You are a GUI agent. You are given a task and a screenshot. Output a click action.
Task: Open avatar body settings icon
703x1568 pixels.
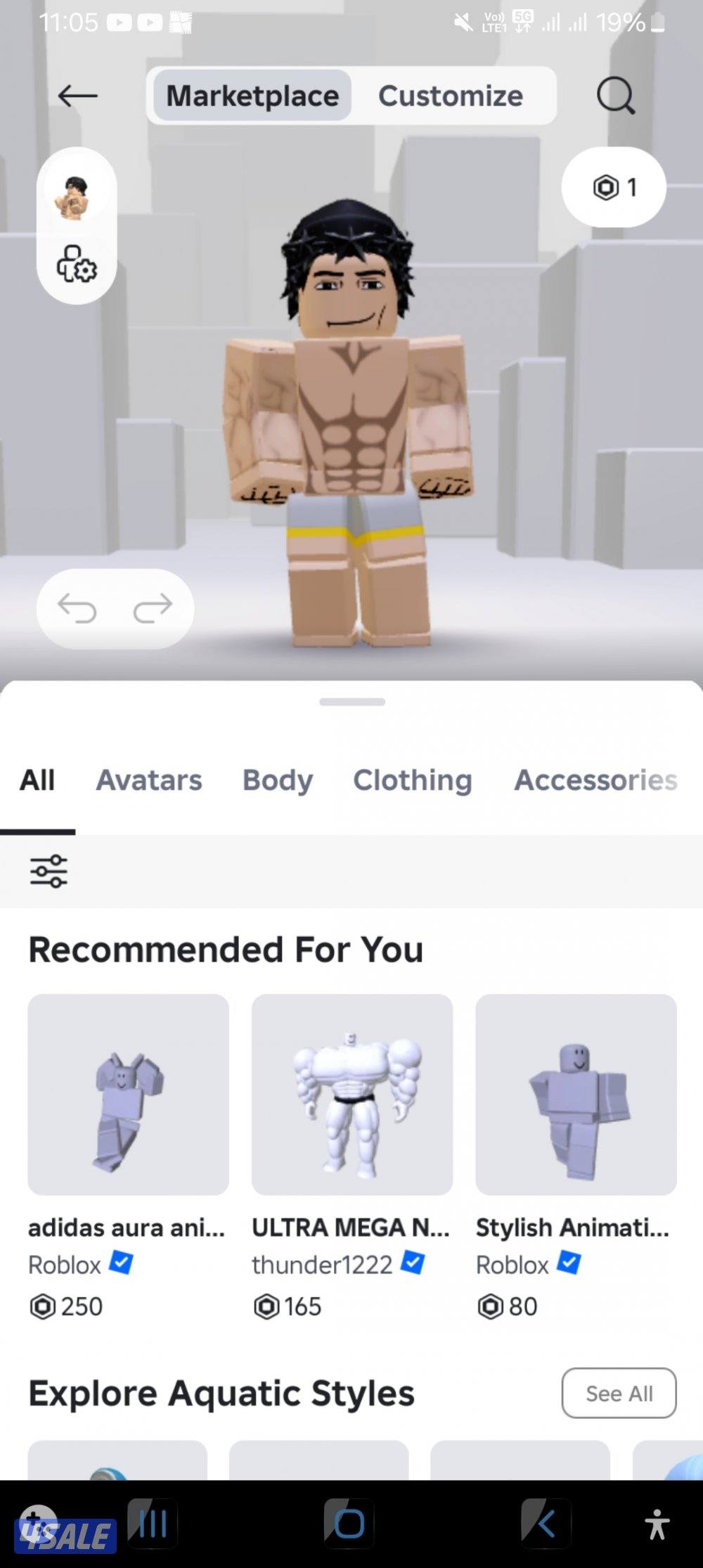[76, 264]
